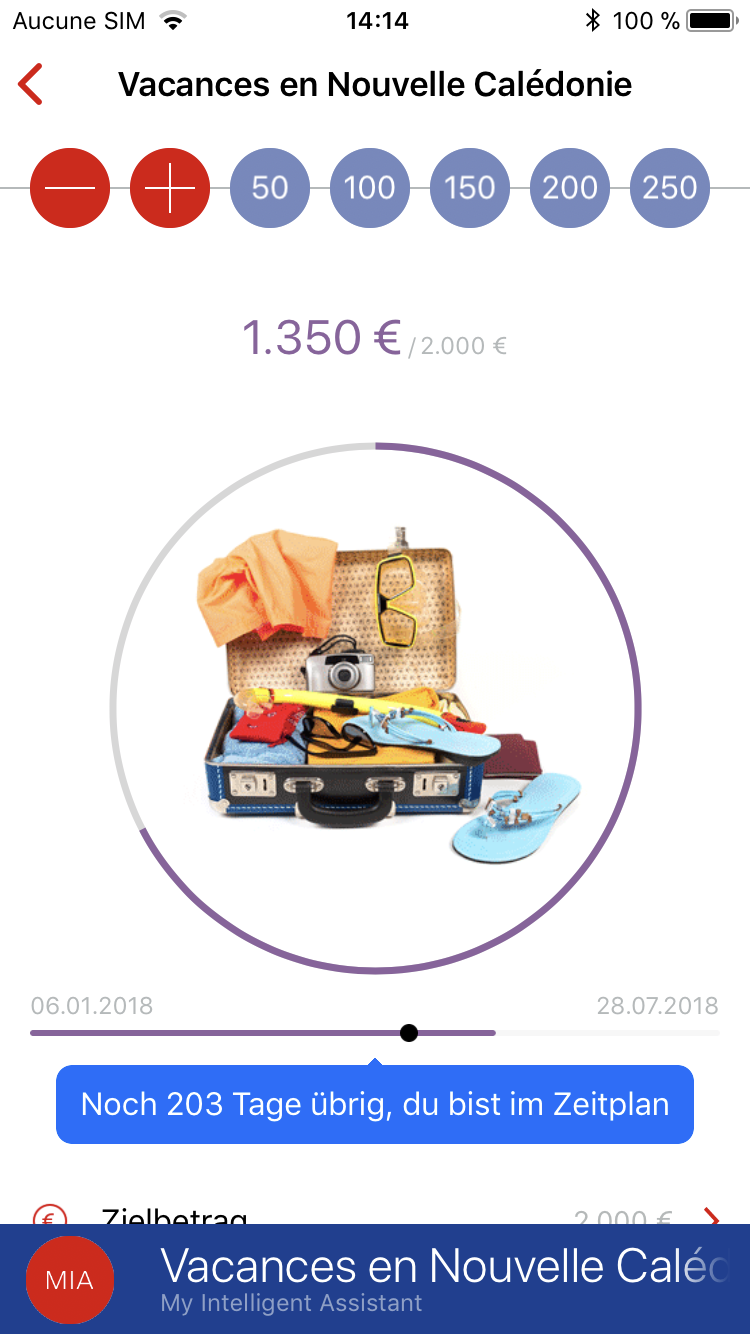Choose the 150 amount chip
Screen dimensions: 750x1334
point(470,188)
